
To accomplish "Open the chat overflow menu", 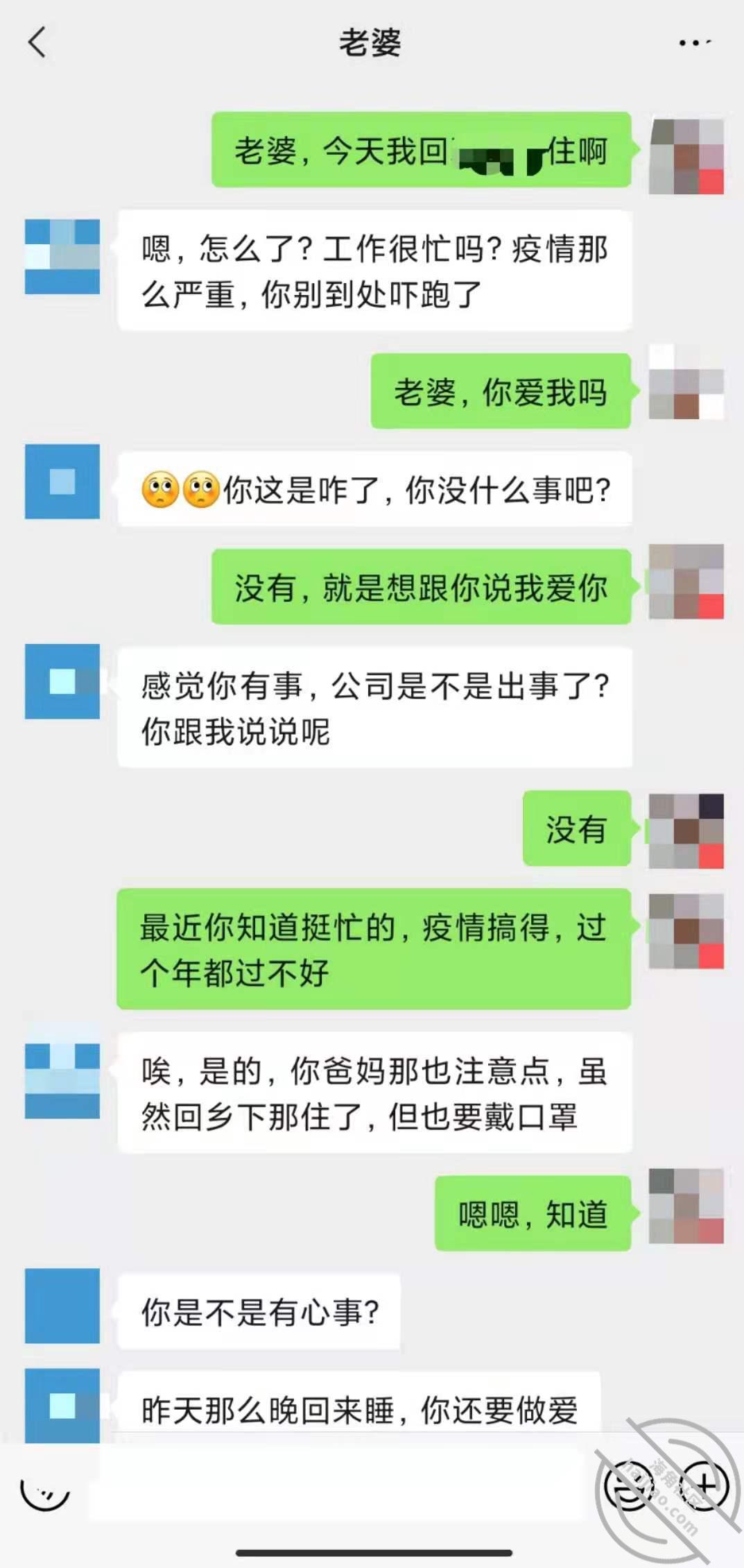I will (694, 43).
